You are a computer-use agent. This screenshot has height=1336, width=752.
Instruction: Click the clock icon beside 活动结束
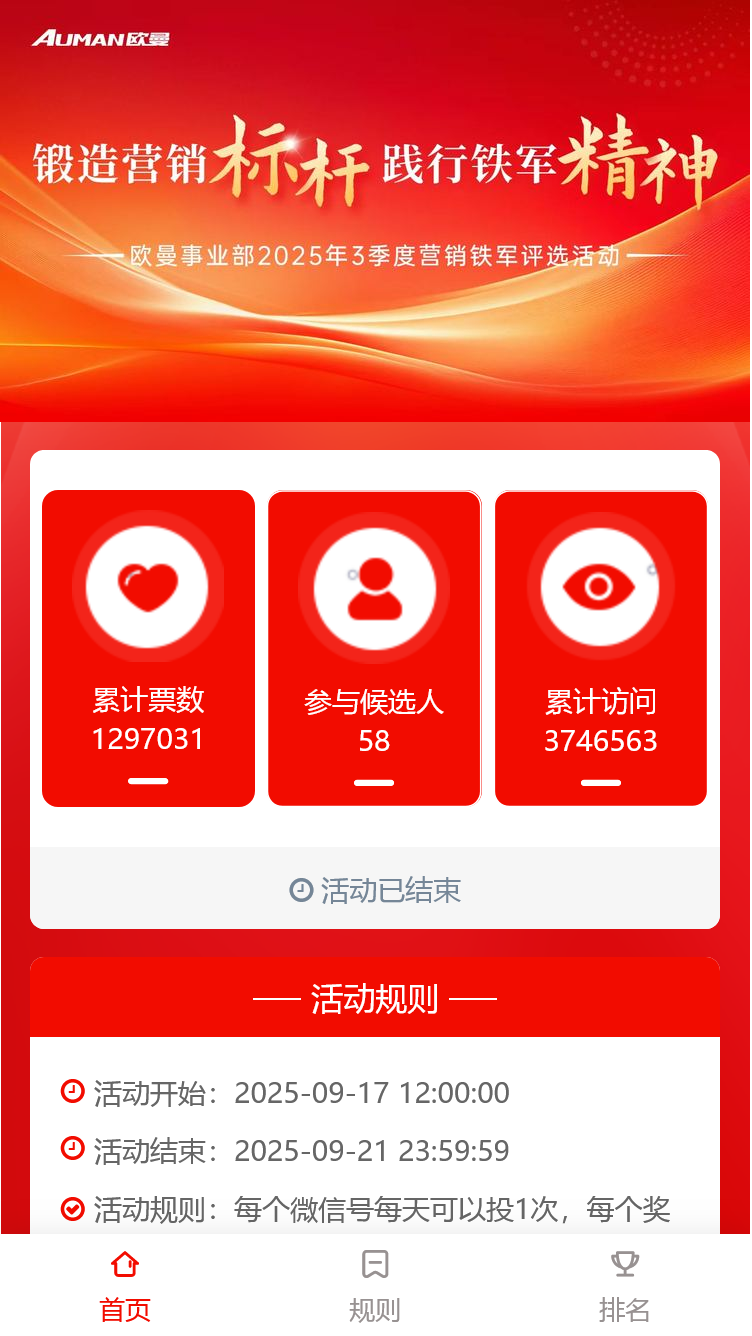(x=71, y=1151)
